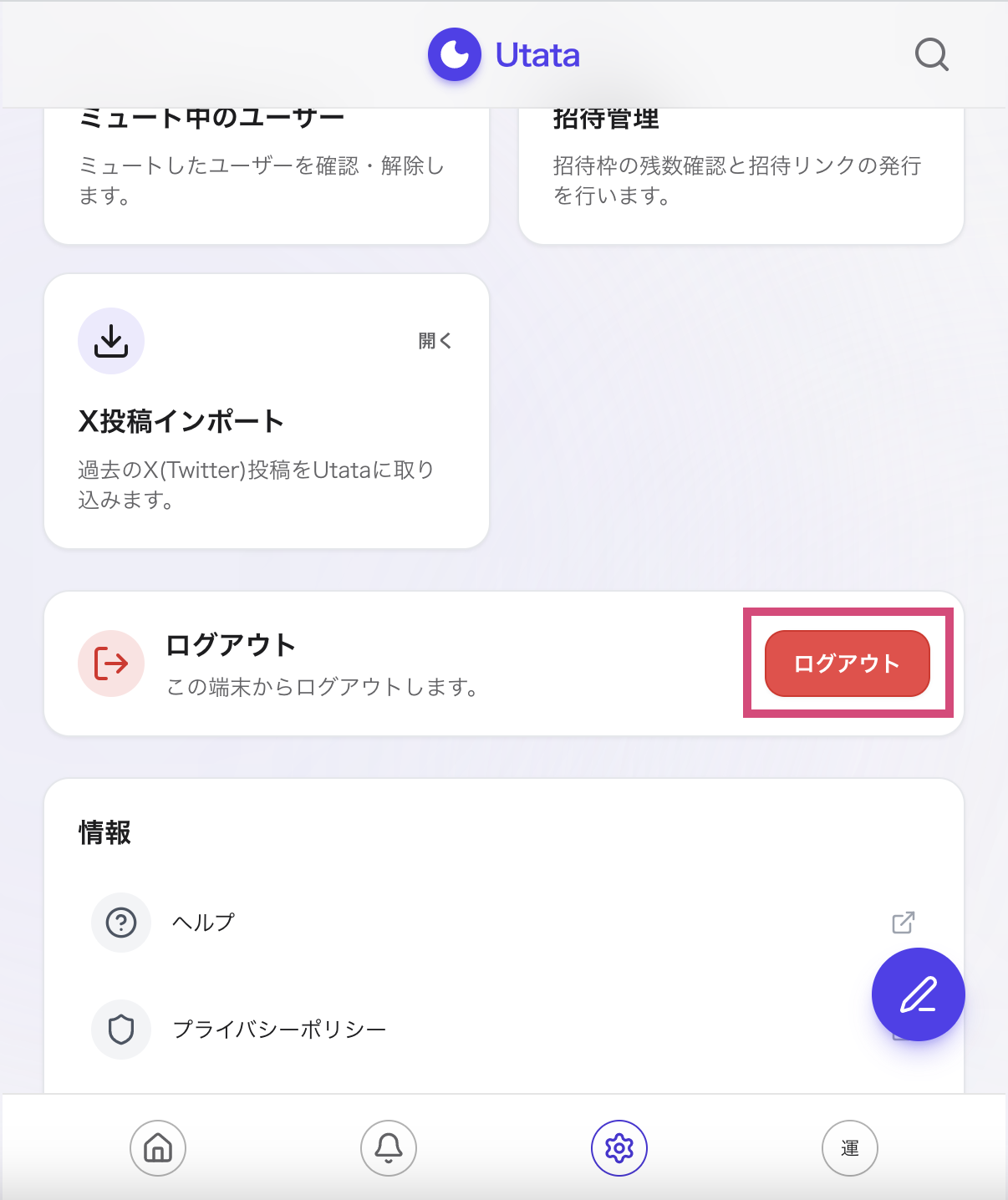Open the 運営 tab in bottom navigation
This screenshot has width=1008, height=1200.
click(850, 1148)
